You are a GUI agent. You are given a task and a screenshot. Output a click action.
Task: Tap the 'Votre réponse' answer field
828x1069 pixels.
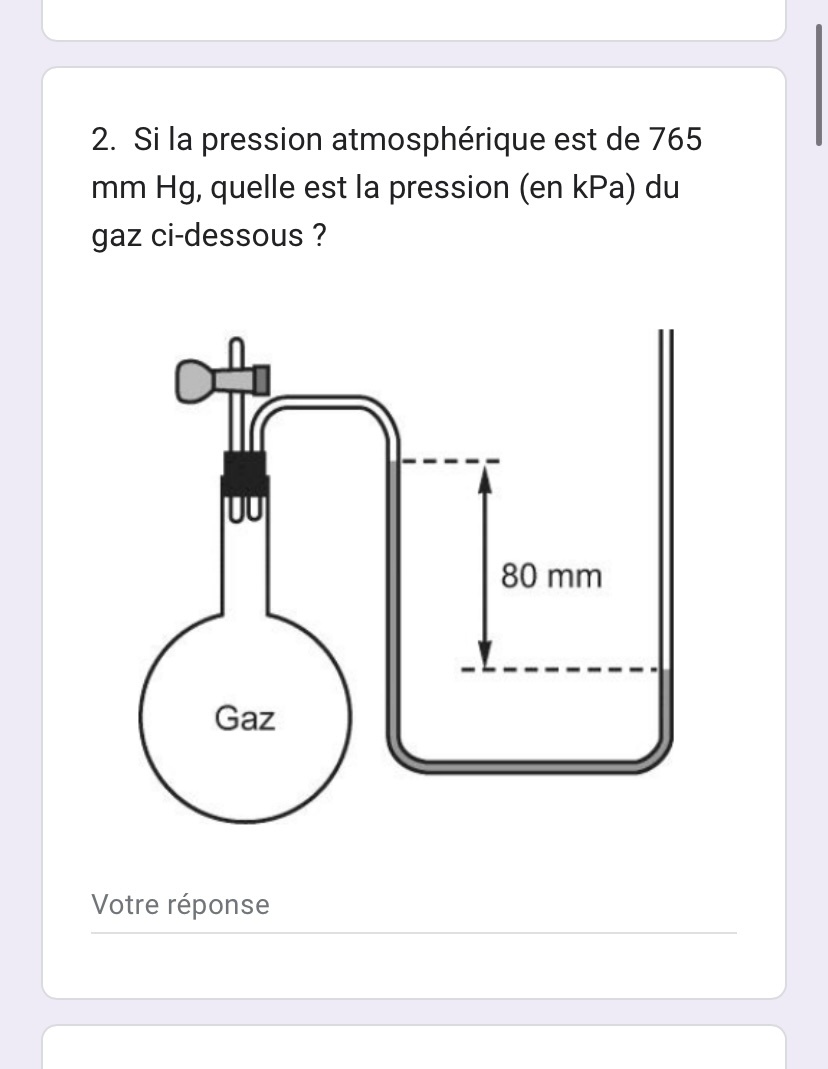[x=412, y=906]
